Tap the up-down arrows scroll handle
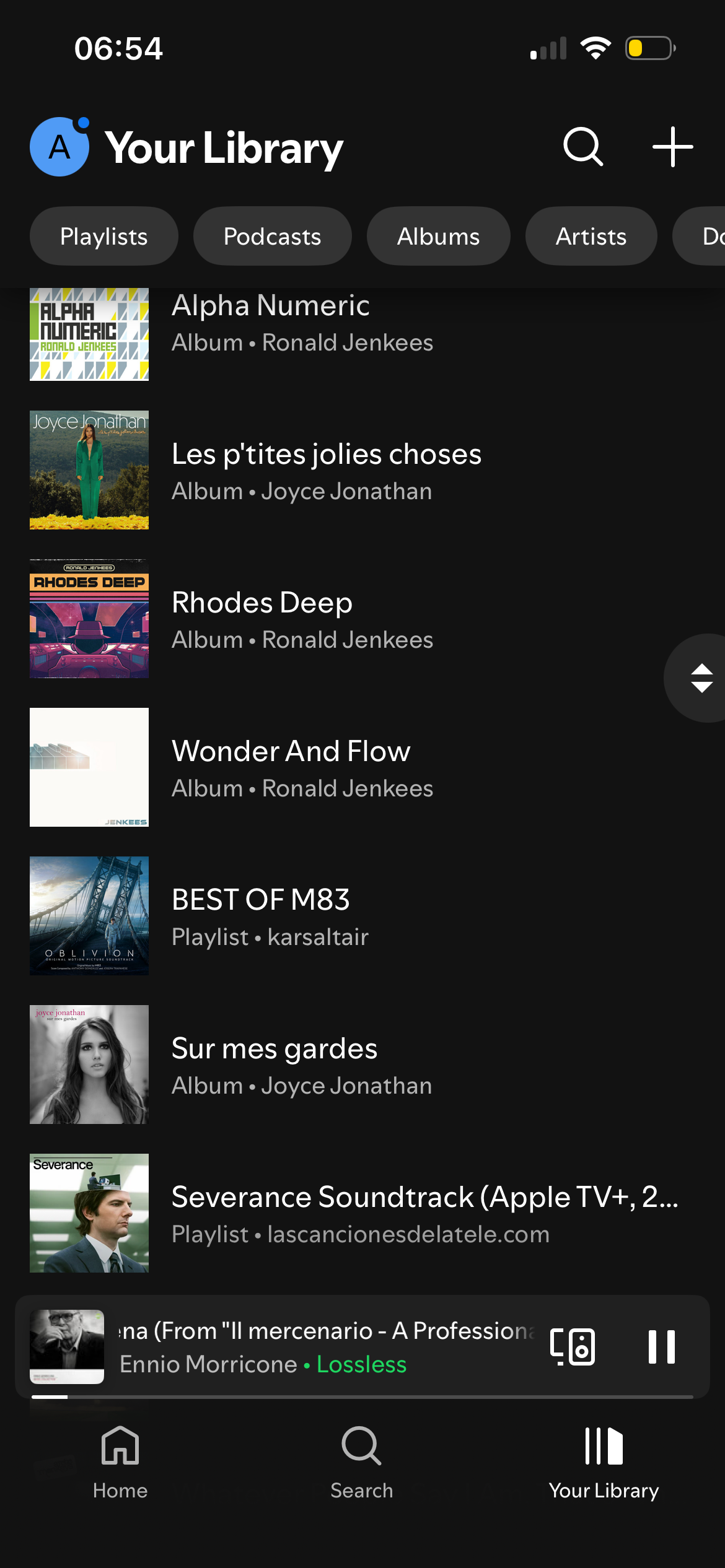This screenshot has height=1568, width=725. click(701, 678)
